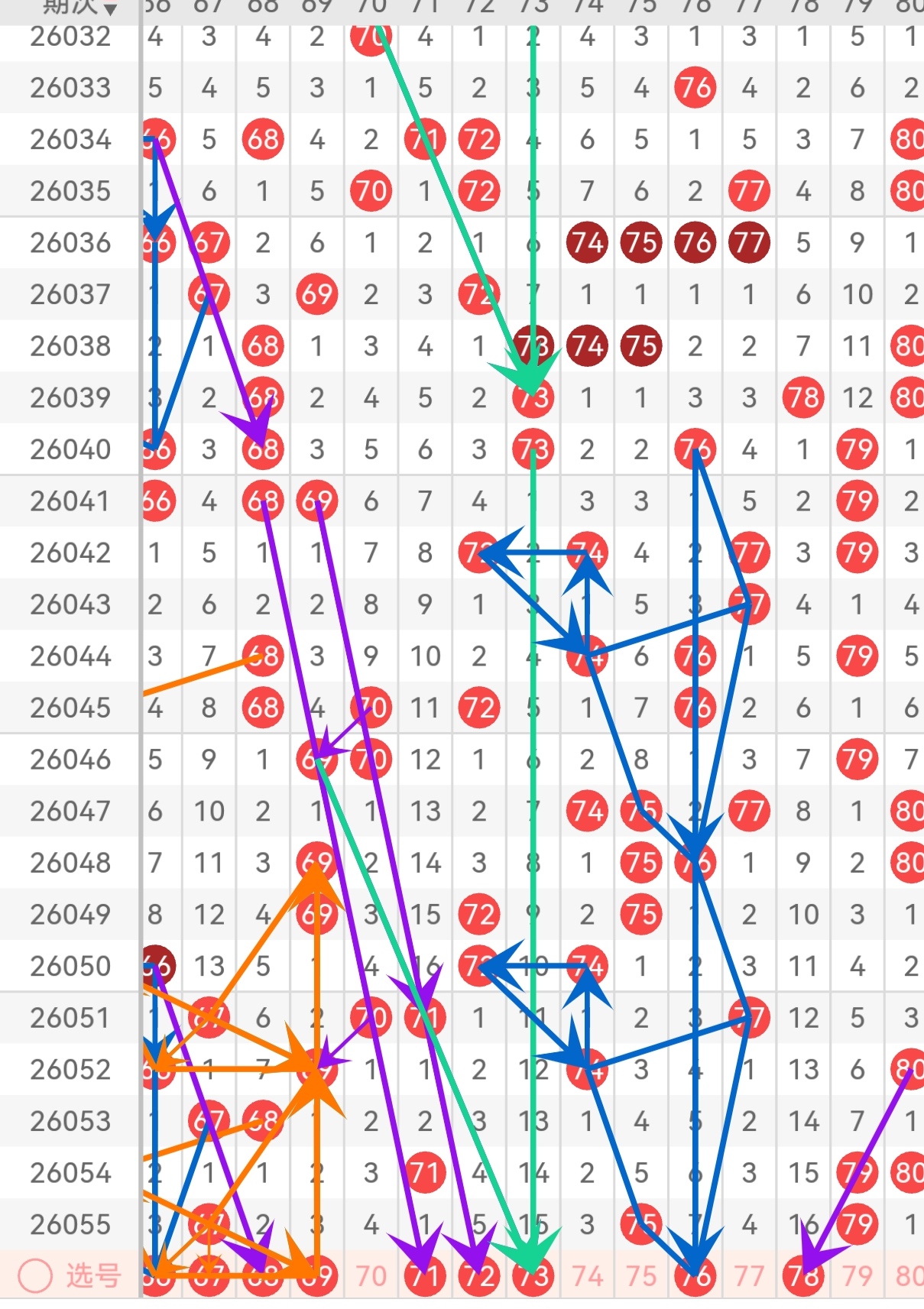Toggle the 期次 sort order arrow
This screenshot has width=924, height=1309.
pyautogui.click(x=110, y=9)
